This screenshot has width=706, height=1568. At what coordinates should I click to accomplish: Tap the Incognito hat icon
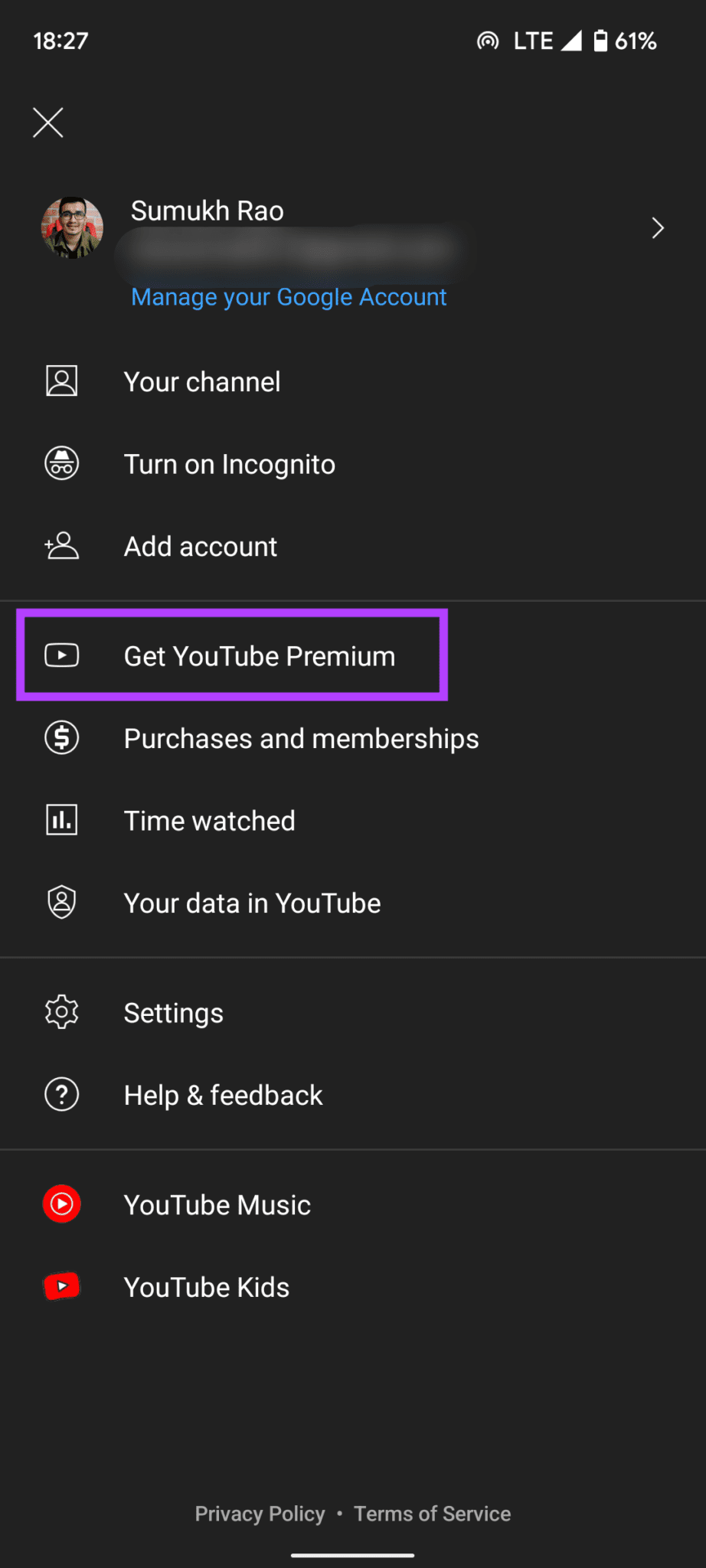(x=61, y=463)
